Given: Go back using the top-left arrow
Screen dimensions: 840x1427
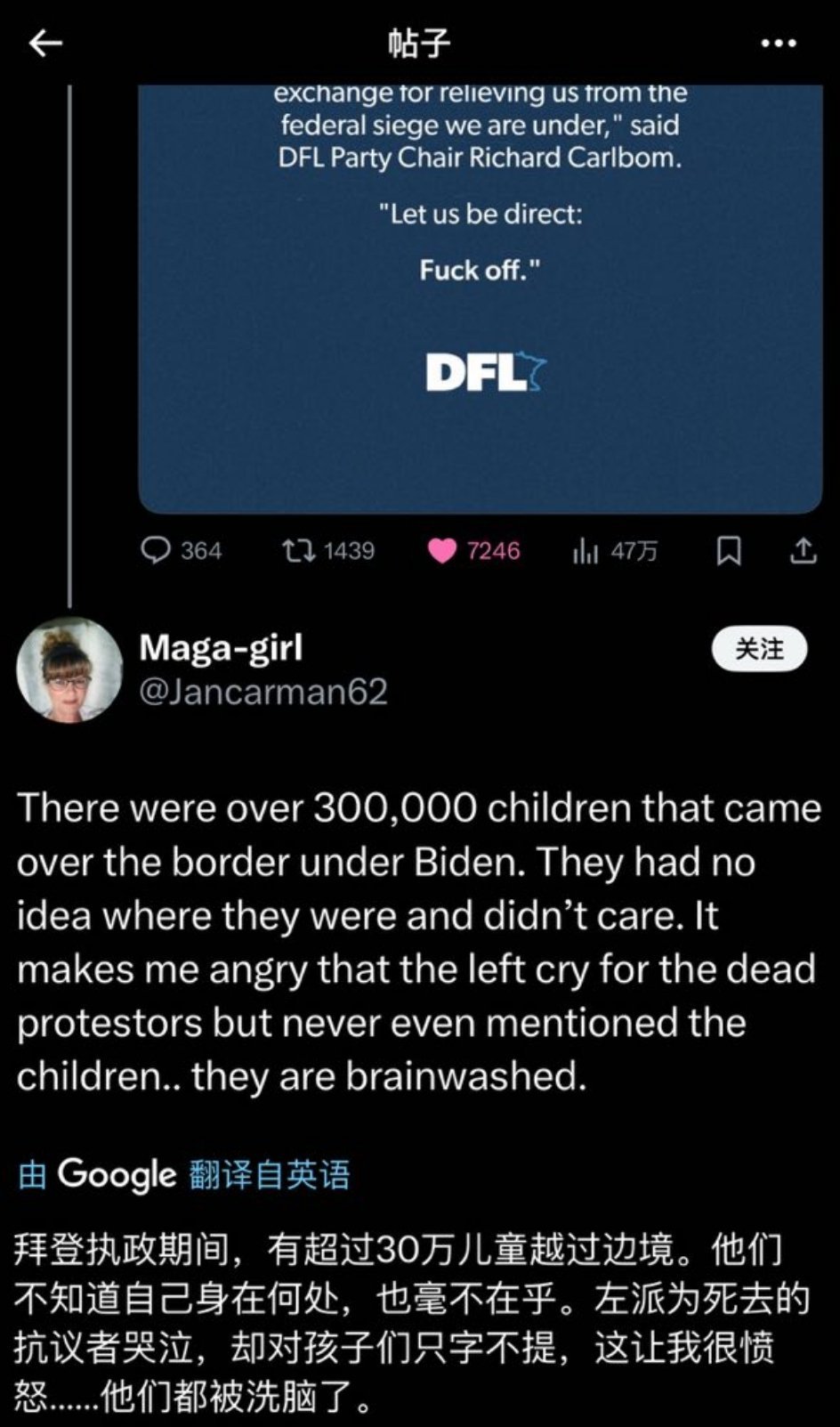Looking at the screenshot, I should click(45, 43).
